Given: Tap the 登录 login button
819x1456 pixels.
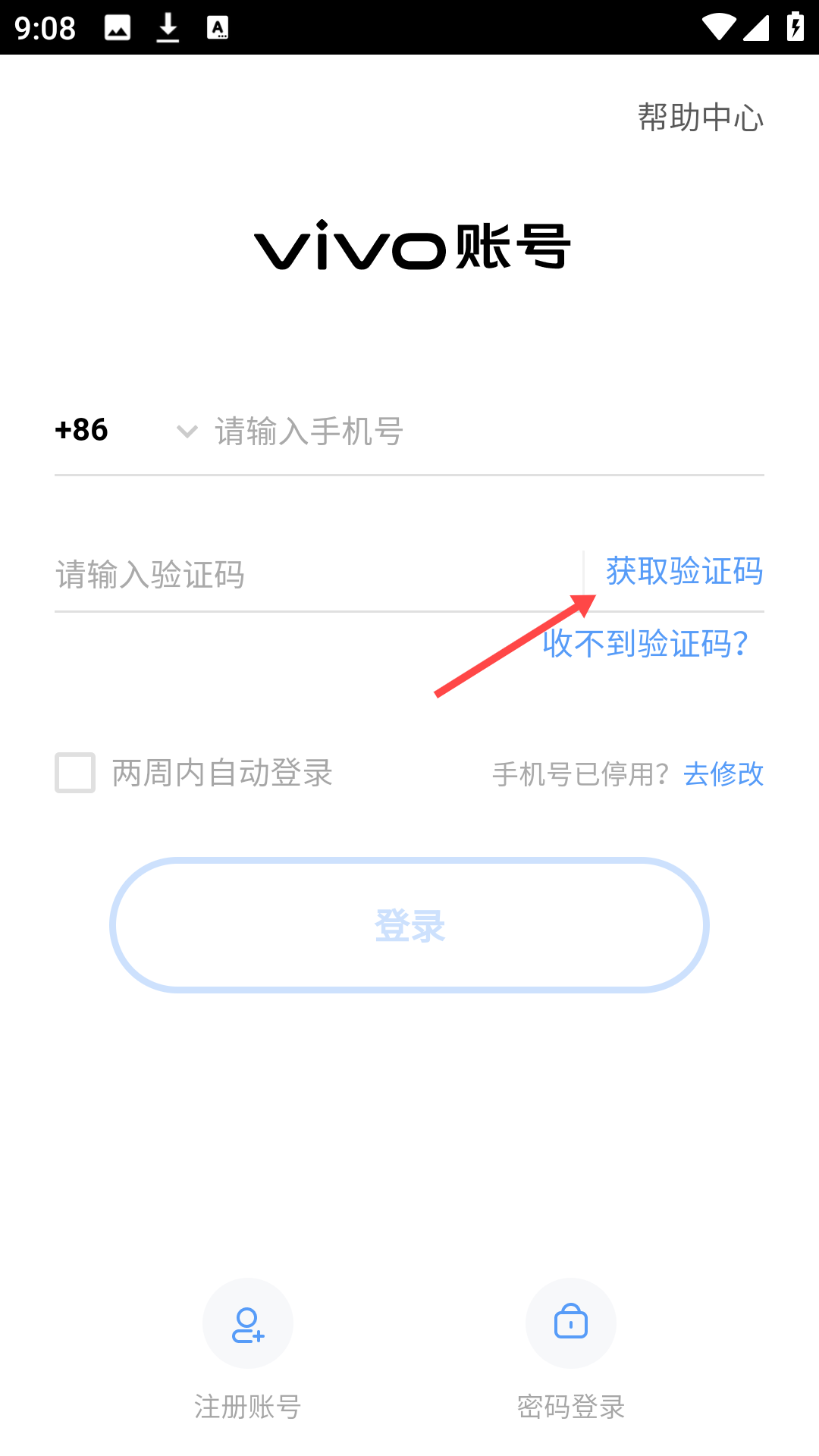Looking at the screenshot, I should pos(409,925).
